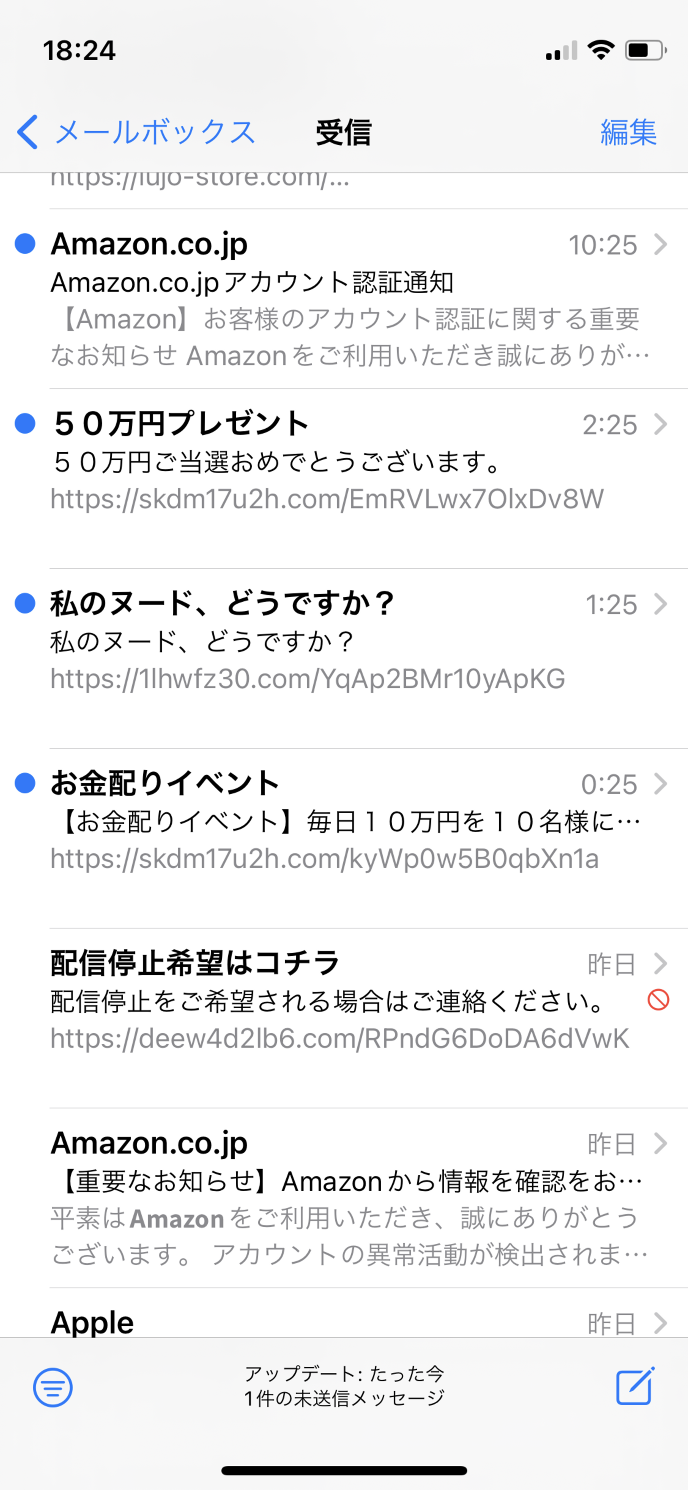Screen dimensions: 688x1490
Task: Tap the 編集 edit button
Action: point(628,132)
